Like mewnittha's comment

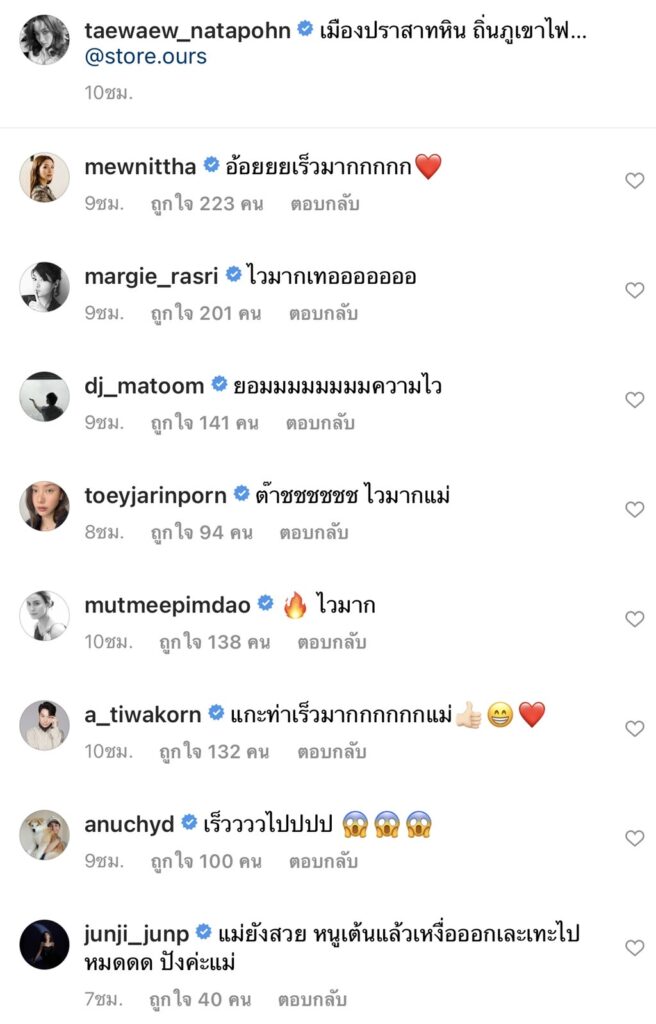pos(634,181)
